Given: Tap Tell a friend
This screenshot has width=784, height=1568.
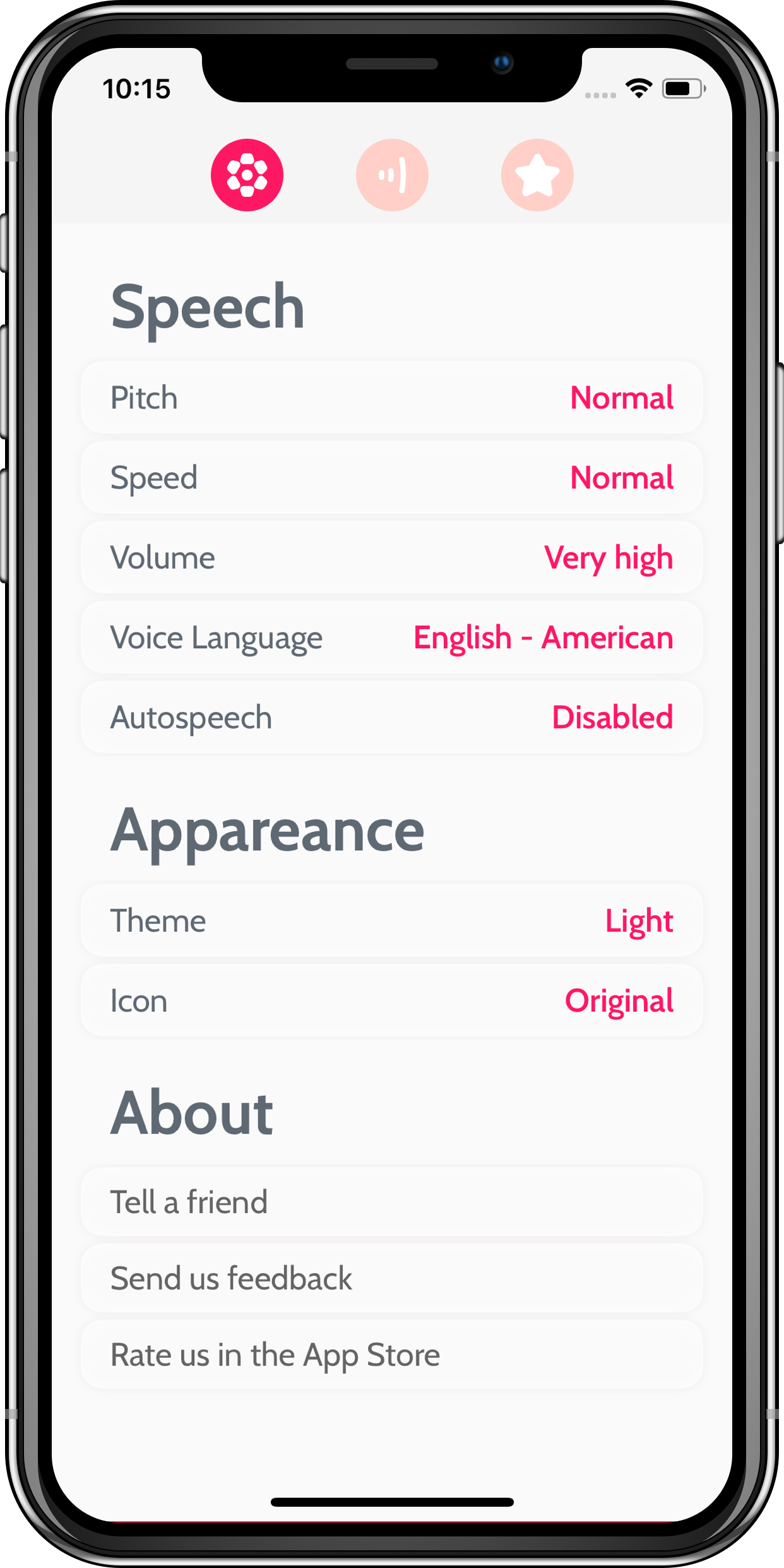Looking at the screenshot, I should (x=392, y=1202).
